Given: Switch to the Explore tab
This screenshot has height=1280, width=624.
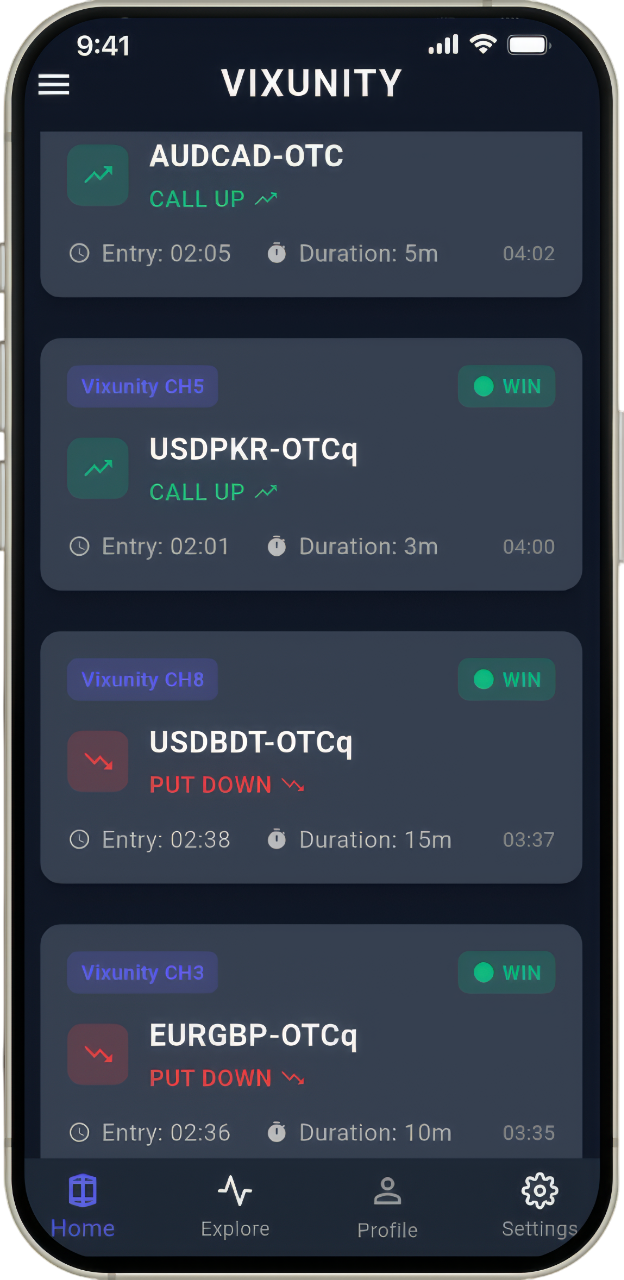Looking at the screenshot, I should tap(235, 1206).
